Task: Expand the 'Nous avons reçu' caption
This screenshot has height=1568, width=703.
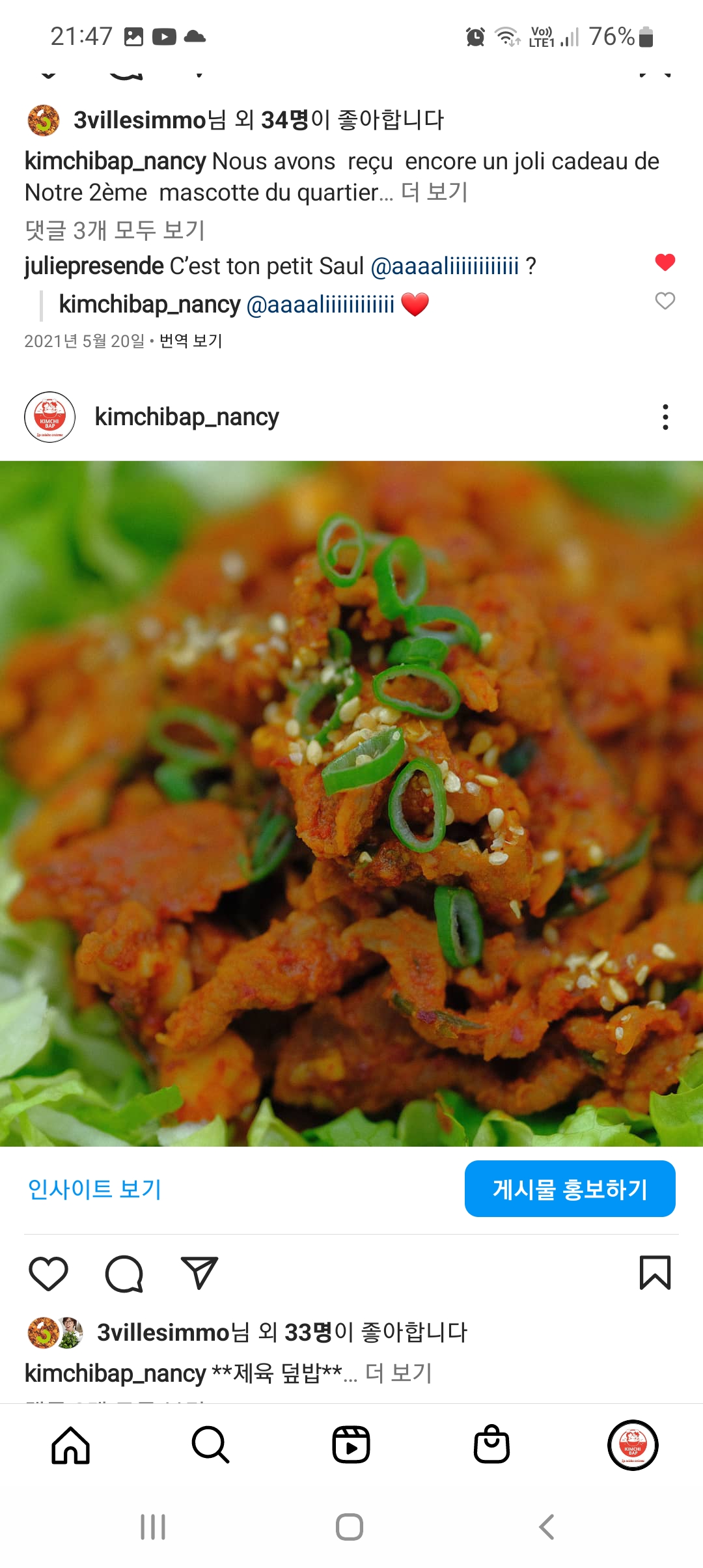Action: coord(434,193)
